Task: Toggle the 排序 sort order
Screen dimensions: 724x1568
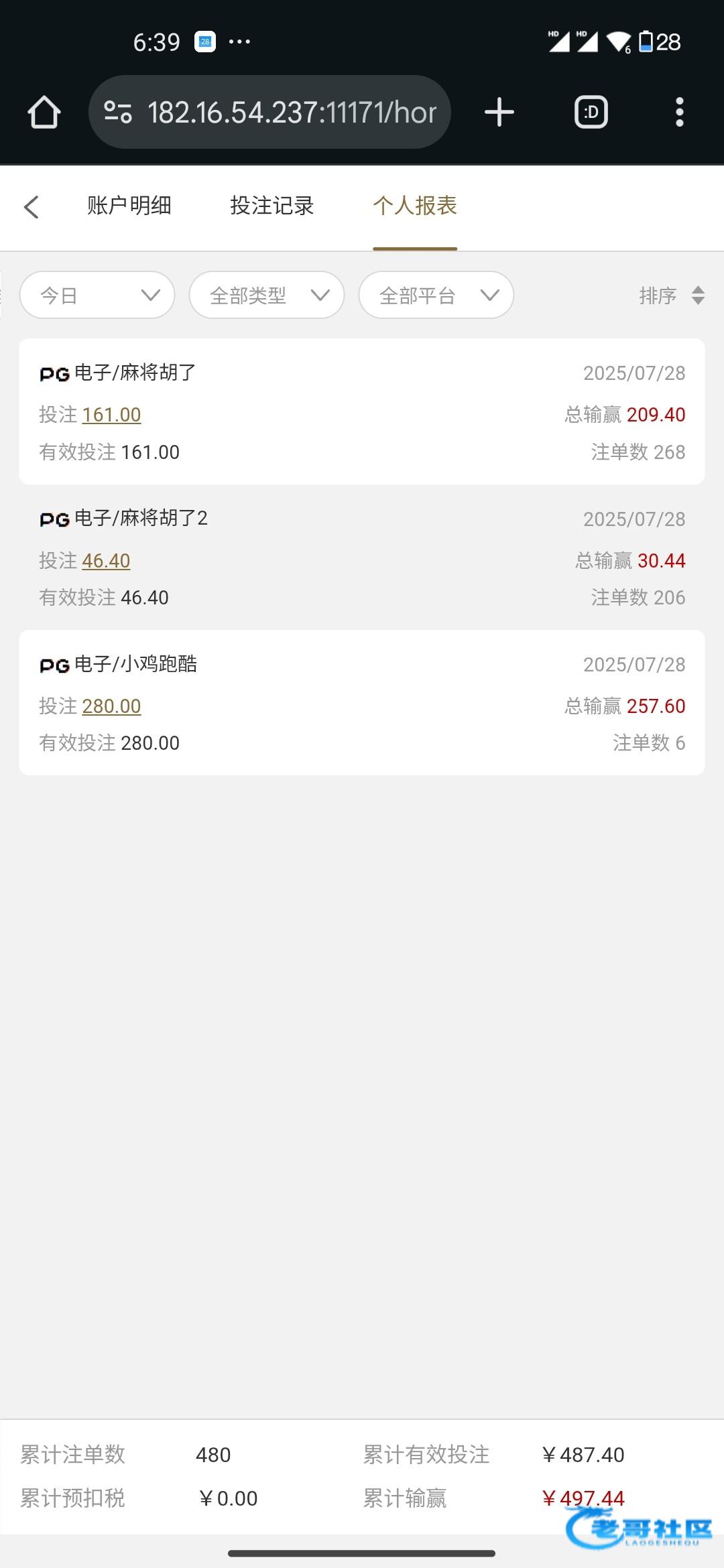Action: pos(672,296)
